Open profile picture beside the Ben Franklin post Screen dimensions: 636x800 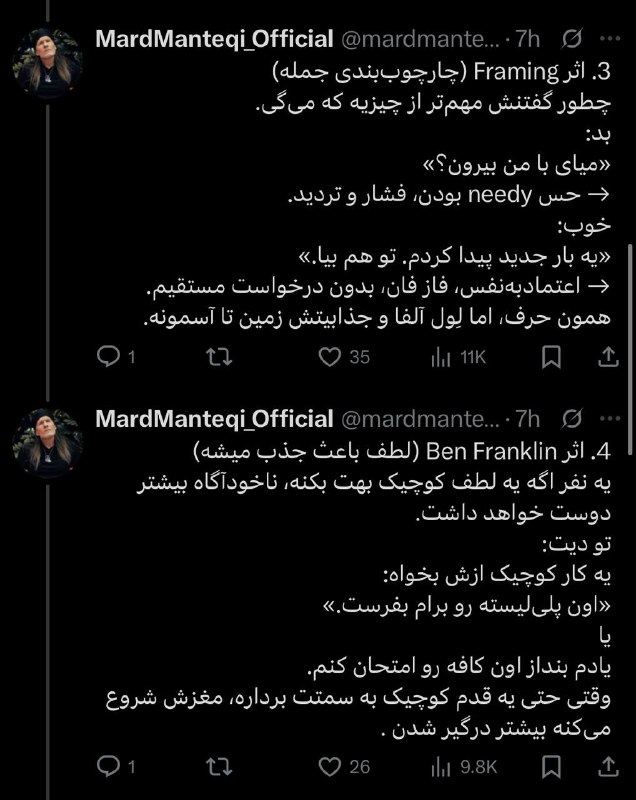[x=47, y=441]
